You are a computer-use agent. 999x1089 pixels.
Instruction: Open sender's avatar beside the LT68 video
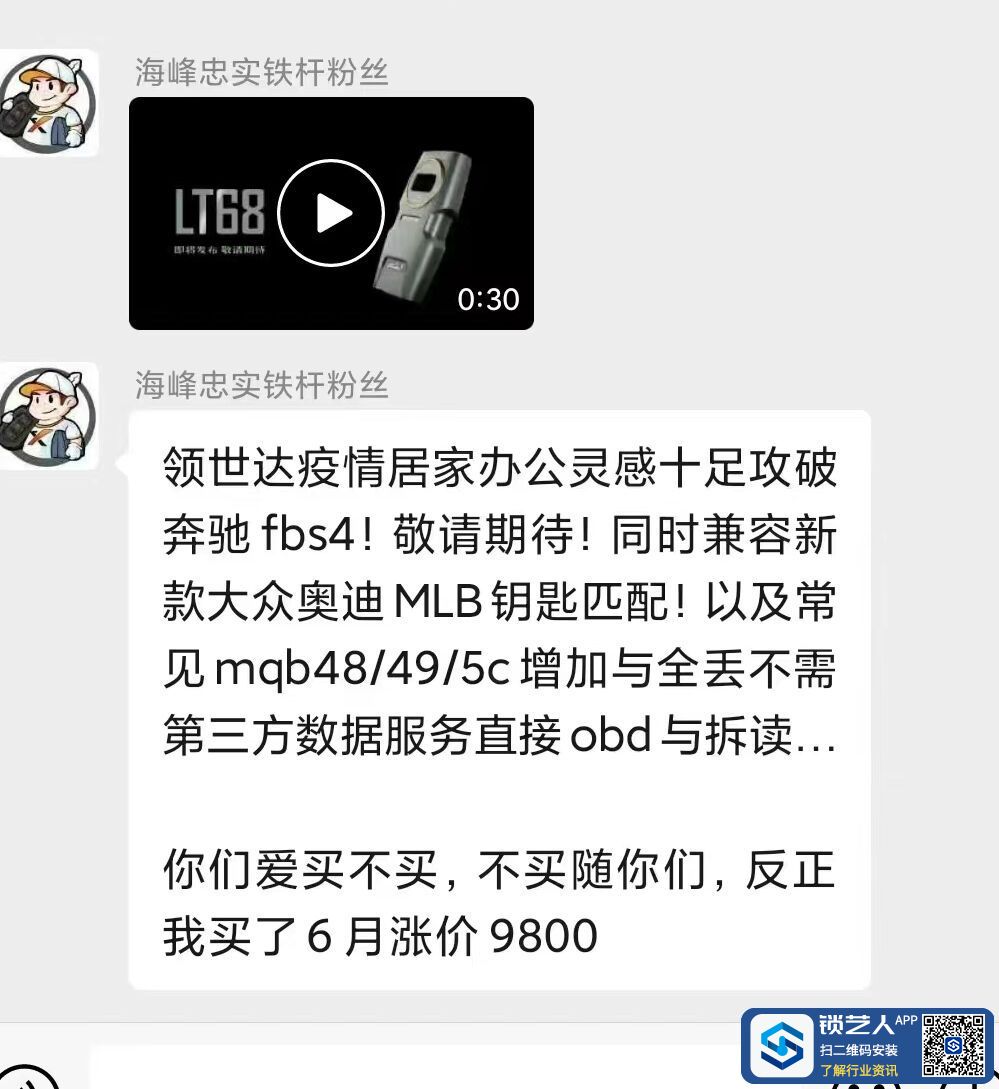pyautogui.click(x=48, y=102)
